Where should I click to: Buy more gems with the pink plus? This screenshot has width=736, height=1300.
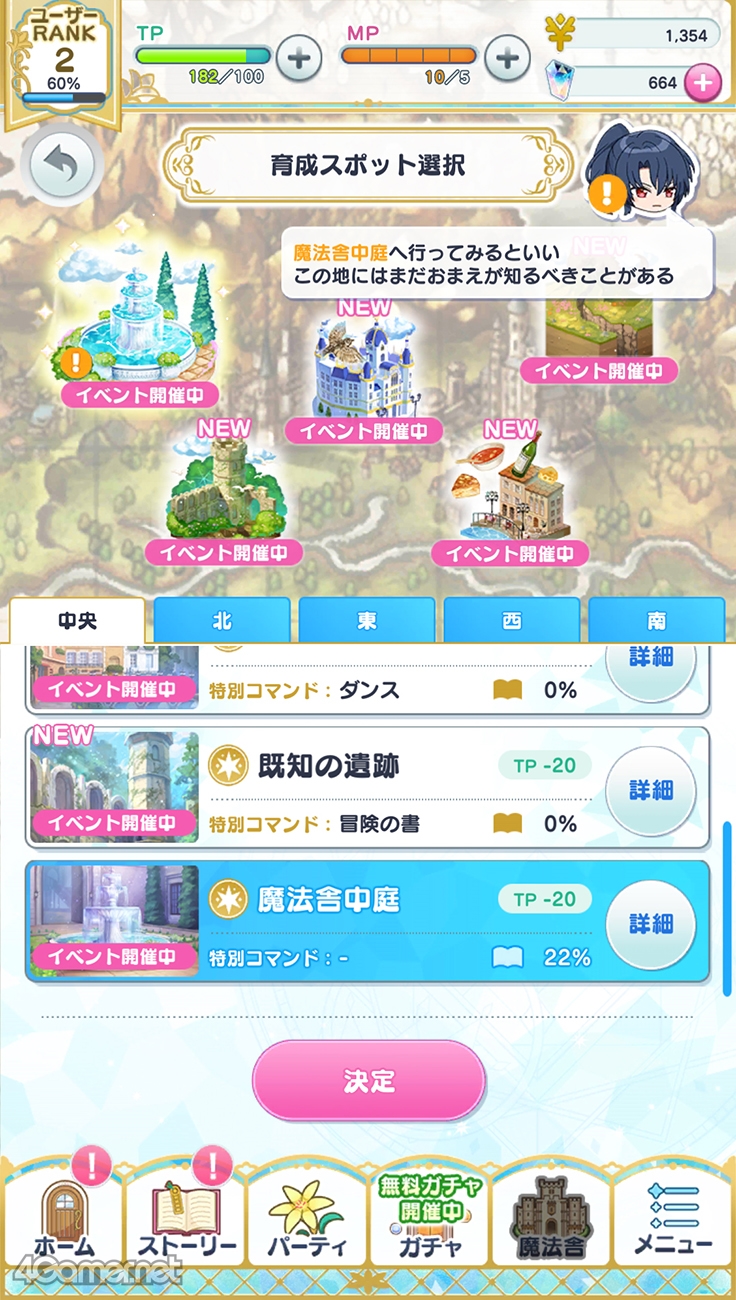tap(703, 83)
